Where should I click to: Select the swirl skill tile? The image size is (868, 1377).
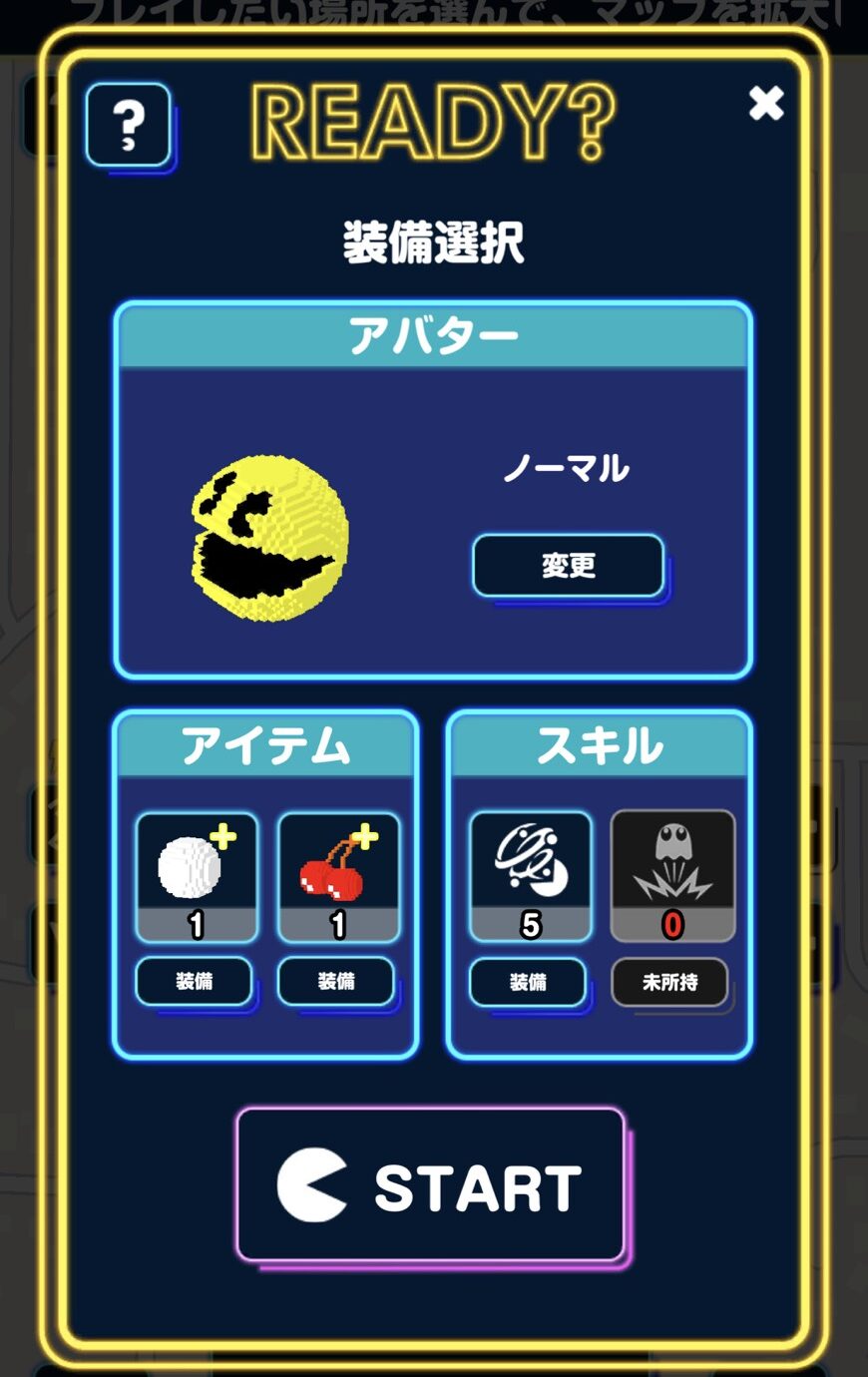[x=530, y=876]
